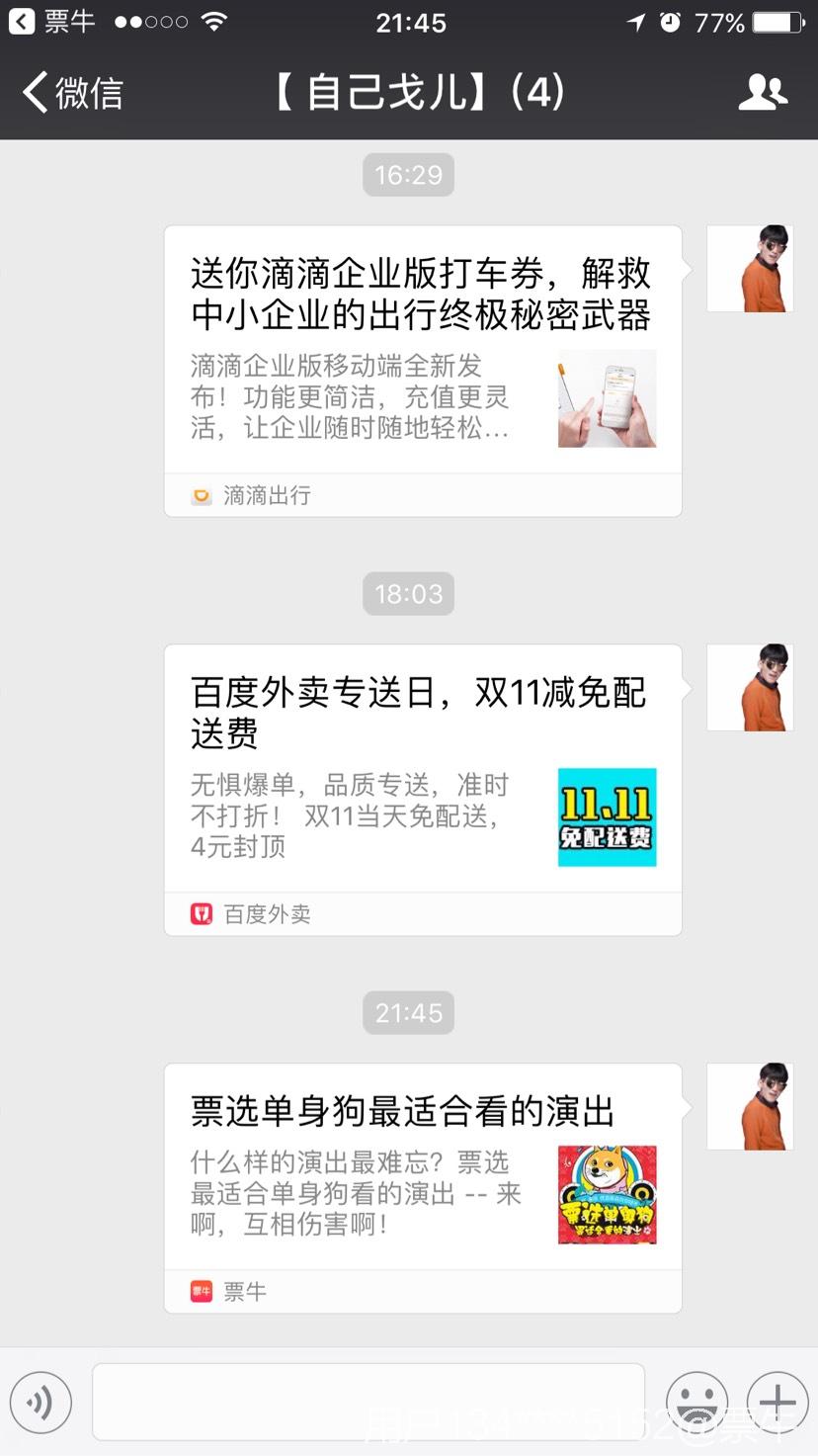Open the plus attachments menu
Image resolution: width=818 pixels, height=1456 pixels.
777,1402
